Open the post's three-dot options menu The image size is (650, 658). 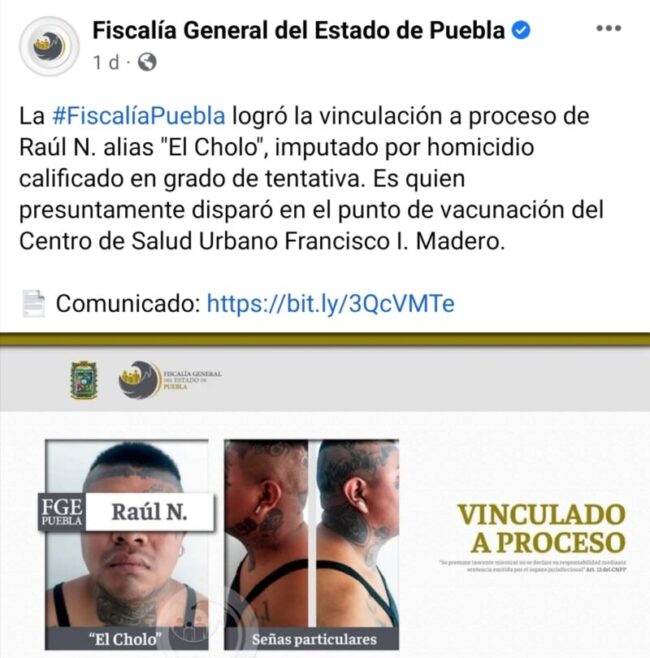tap(608, 29)
